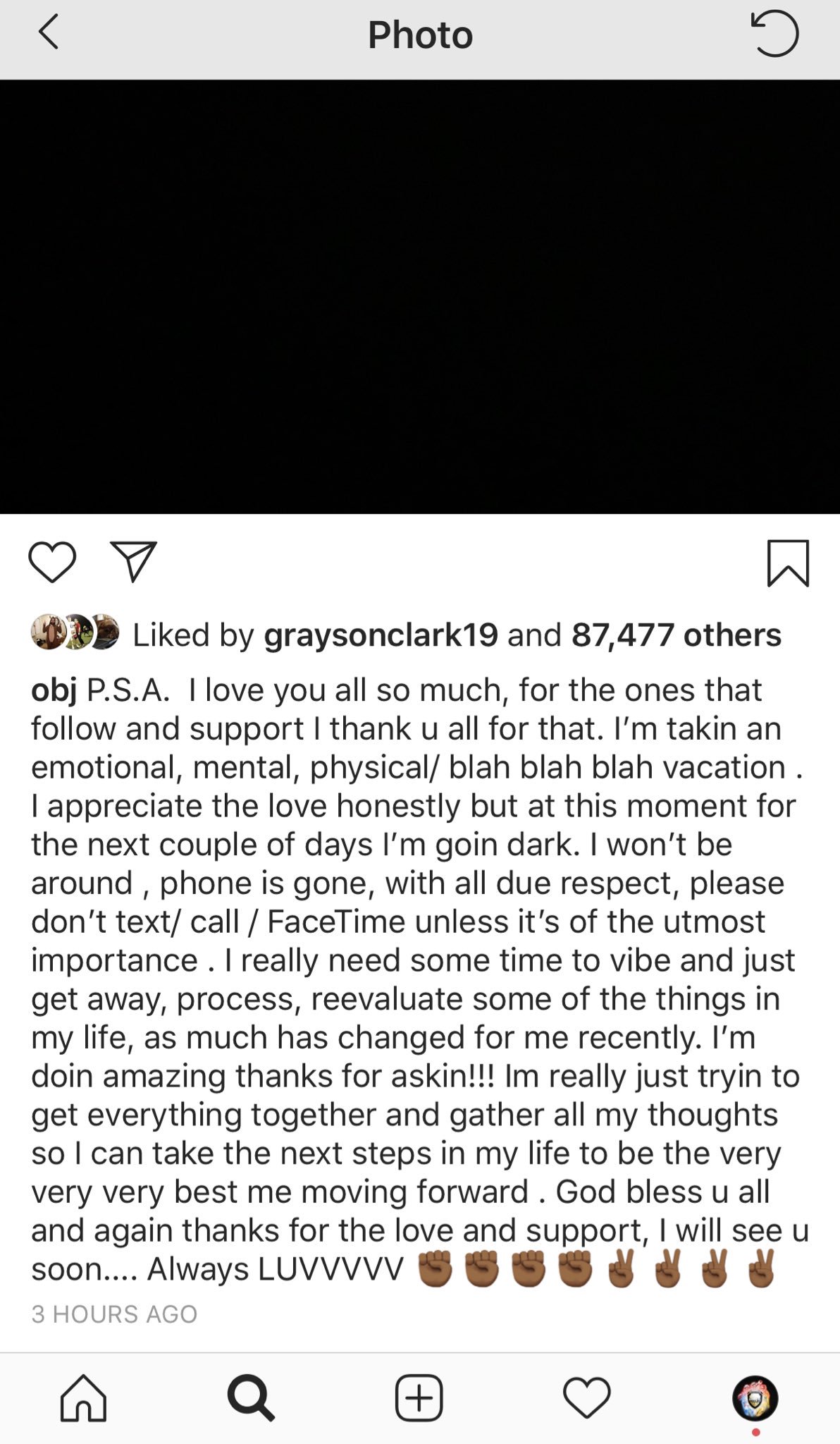Share the post via the paper plane icon
Image resolution: width=840 pixels, height=1444 pixels.
pyautogui.click(x=133, y=562)
